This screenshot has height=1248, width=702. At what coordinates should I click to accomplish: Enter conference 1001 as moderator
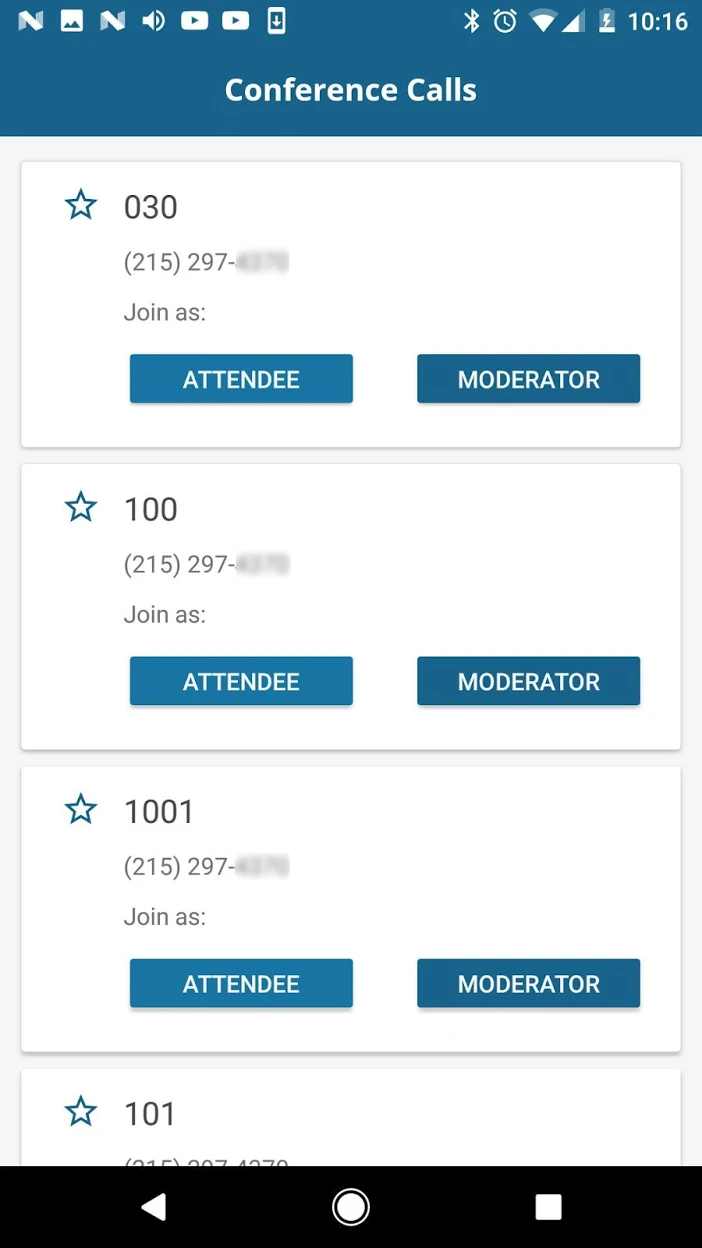coord(528,984)
